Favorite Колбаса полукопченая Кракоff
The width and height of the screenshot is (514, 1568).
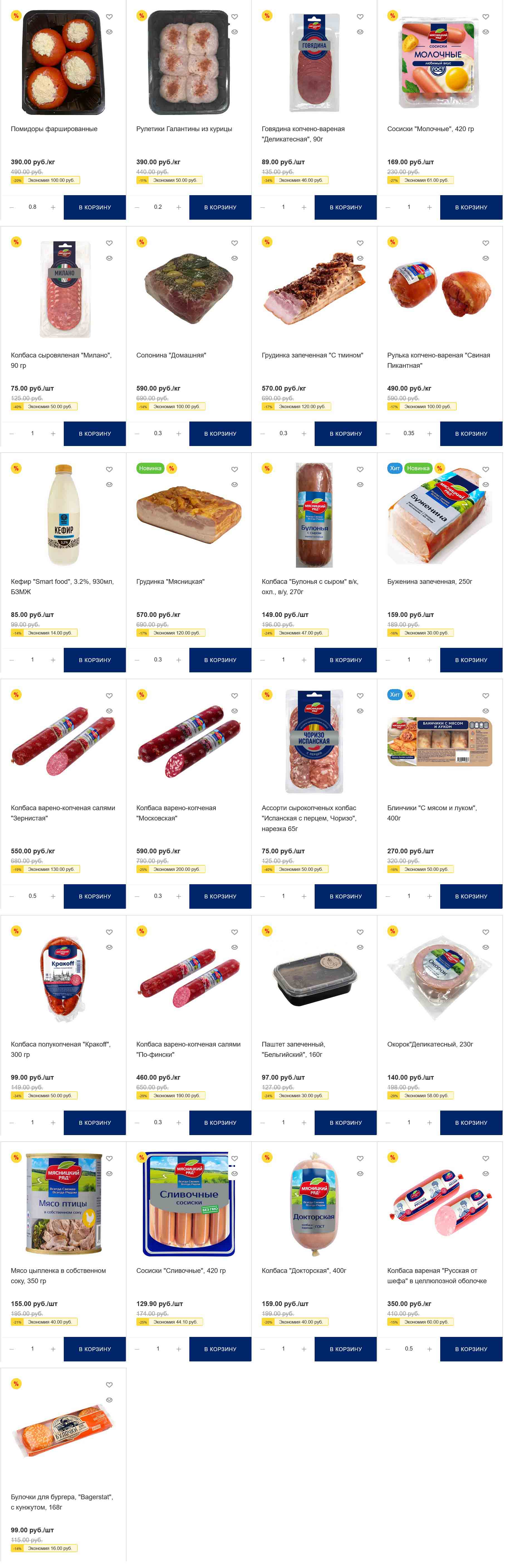(x=109, y=932)
